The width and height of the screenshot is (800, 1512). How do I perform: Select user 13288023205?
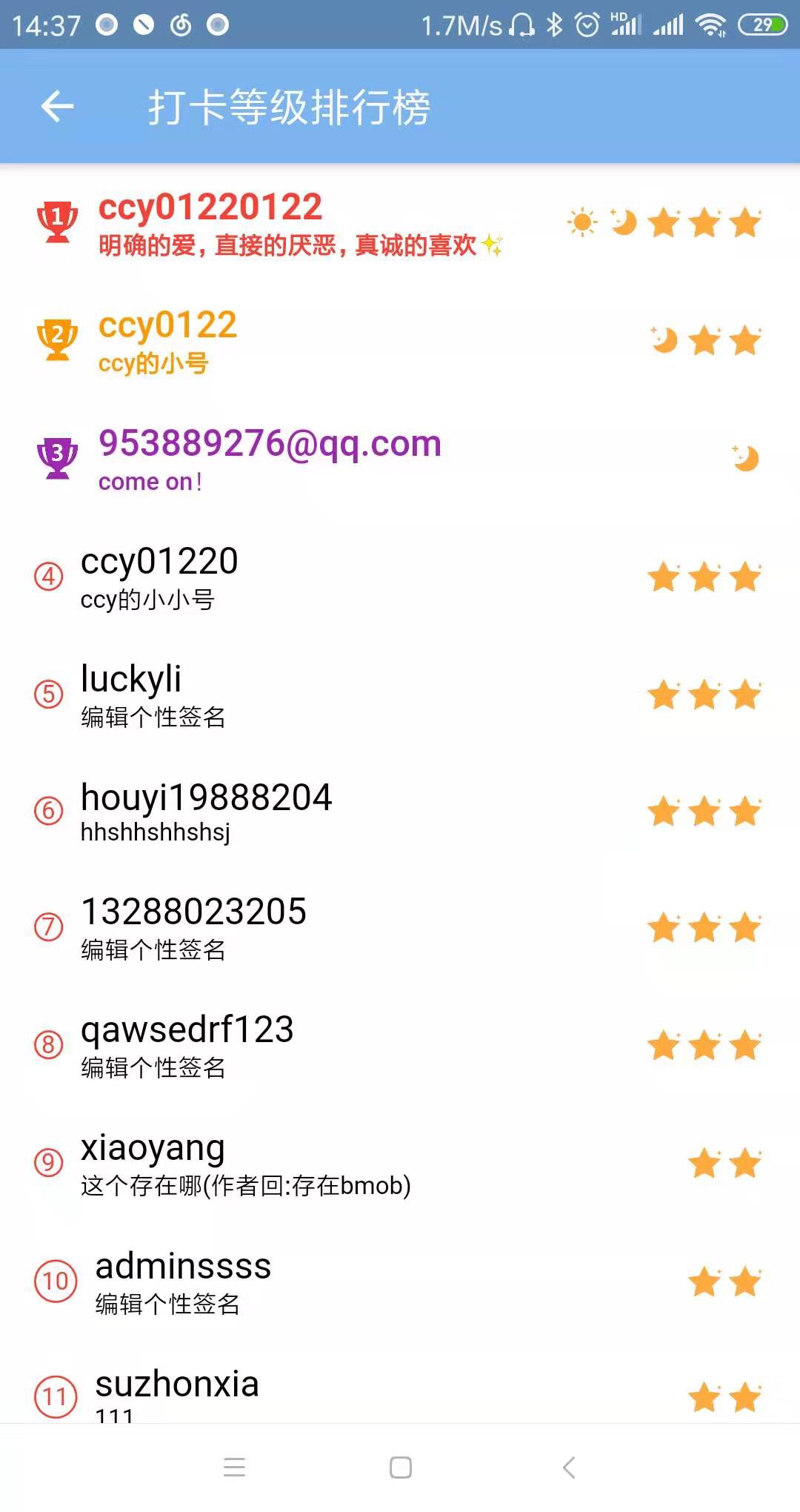point(400,927)
